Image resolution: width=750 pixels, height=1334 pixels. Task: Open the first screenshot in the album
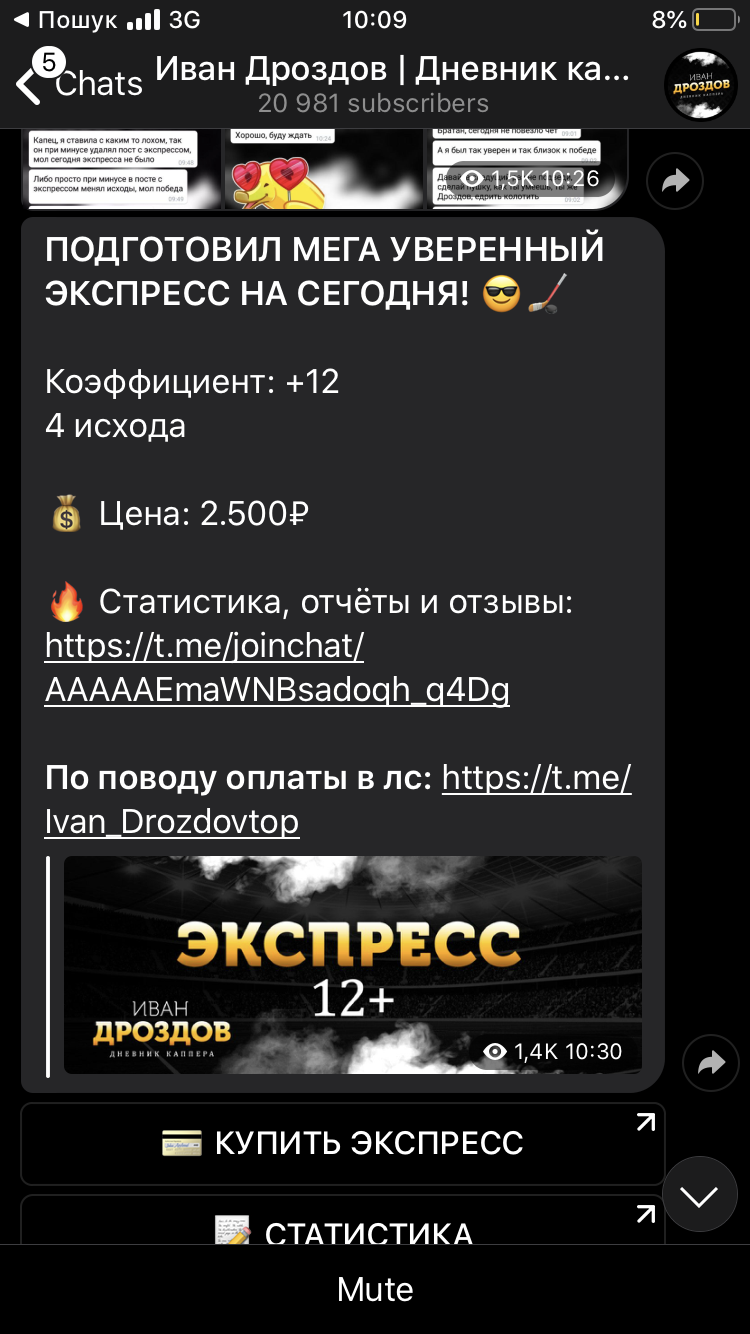pos(121,168)
